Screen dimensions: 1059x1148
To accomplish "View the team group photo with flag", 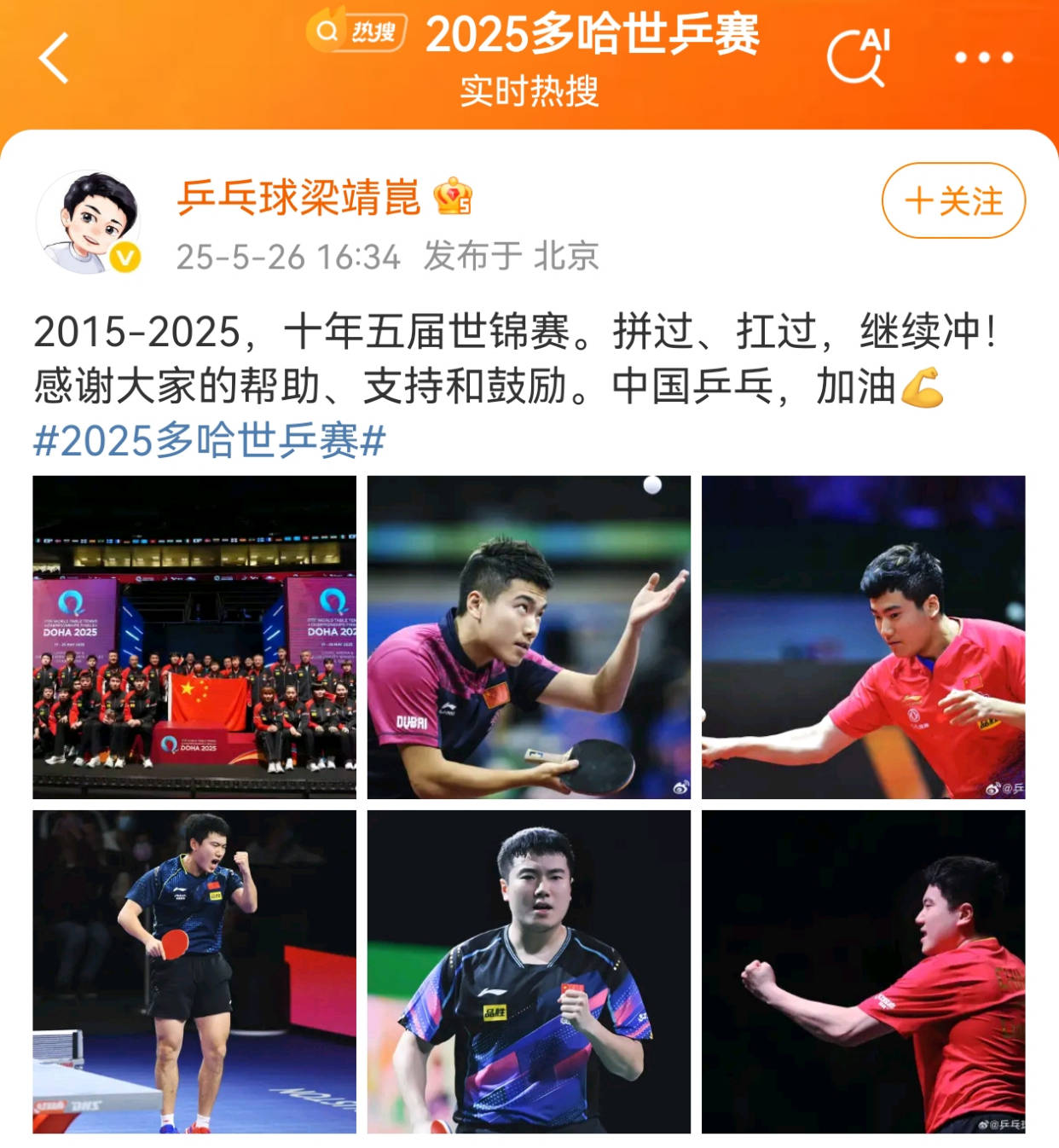I will click(194, 637).
